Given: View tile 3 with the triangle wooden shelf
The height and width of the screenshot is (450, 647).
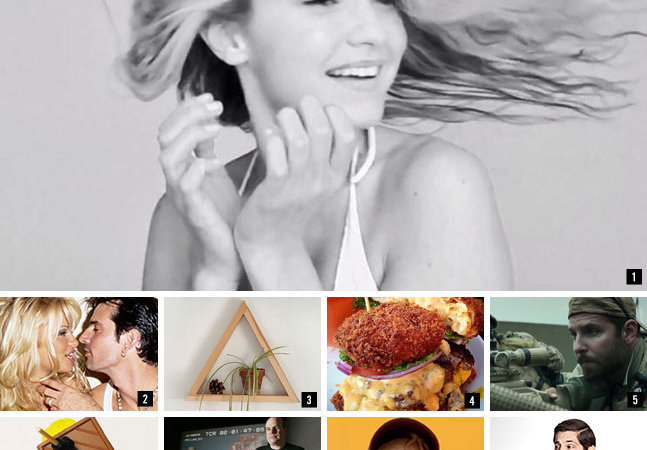Looking at the screenshot, I should pos(242,353).
